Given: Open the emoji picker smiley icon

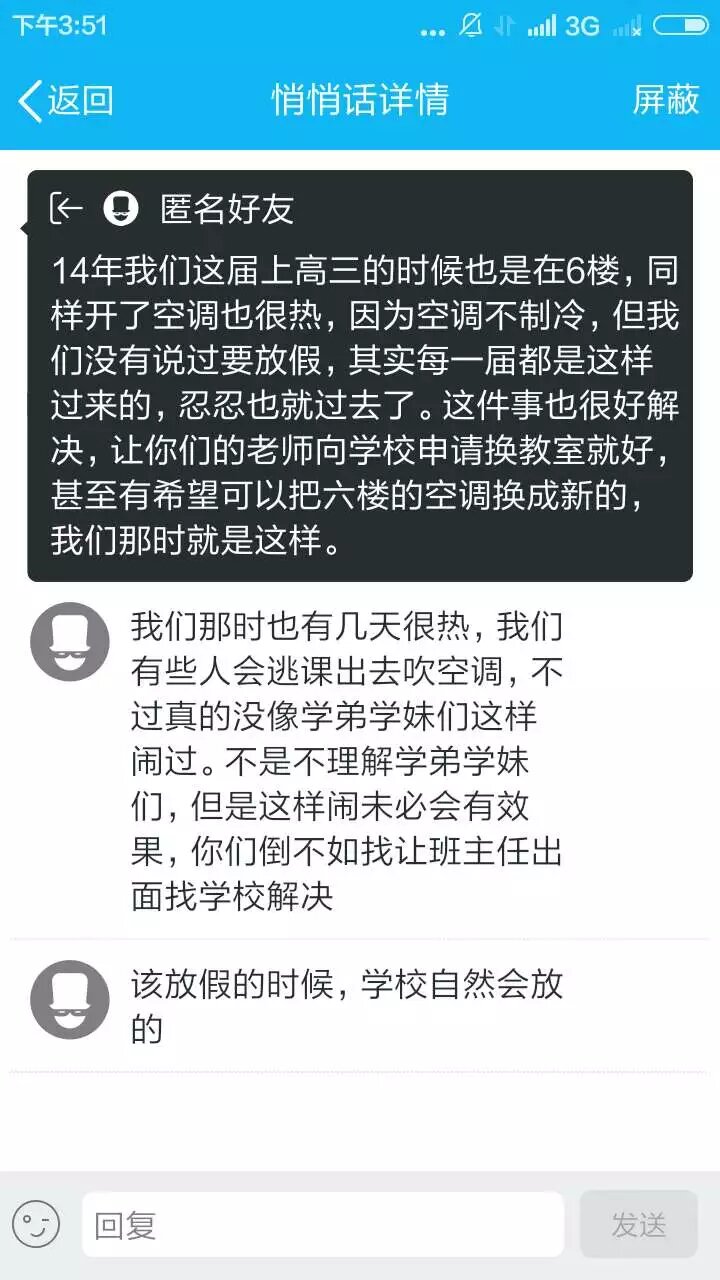Looking at the screenshot, I should coord(36,1225).
